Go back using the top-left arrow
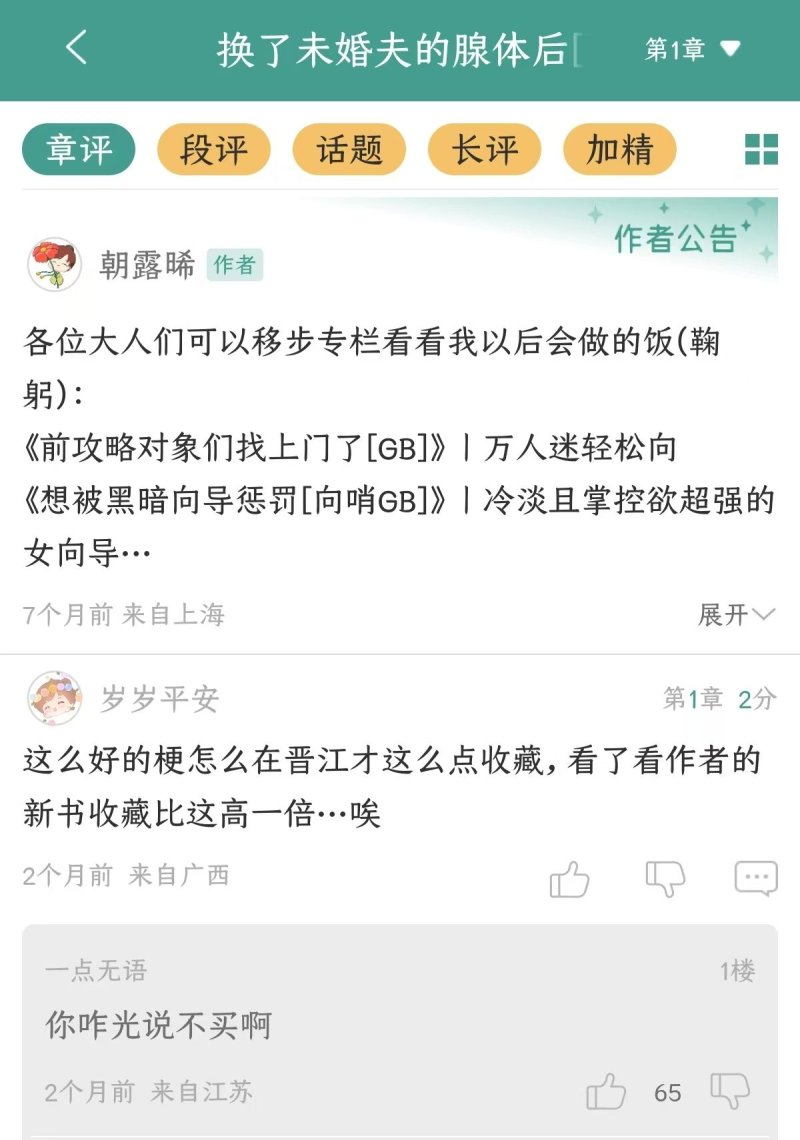Screen dimensions: 800x1140 [77, 48]
